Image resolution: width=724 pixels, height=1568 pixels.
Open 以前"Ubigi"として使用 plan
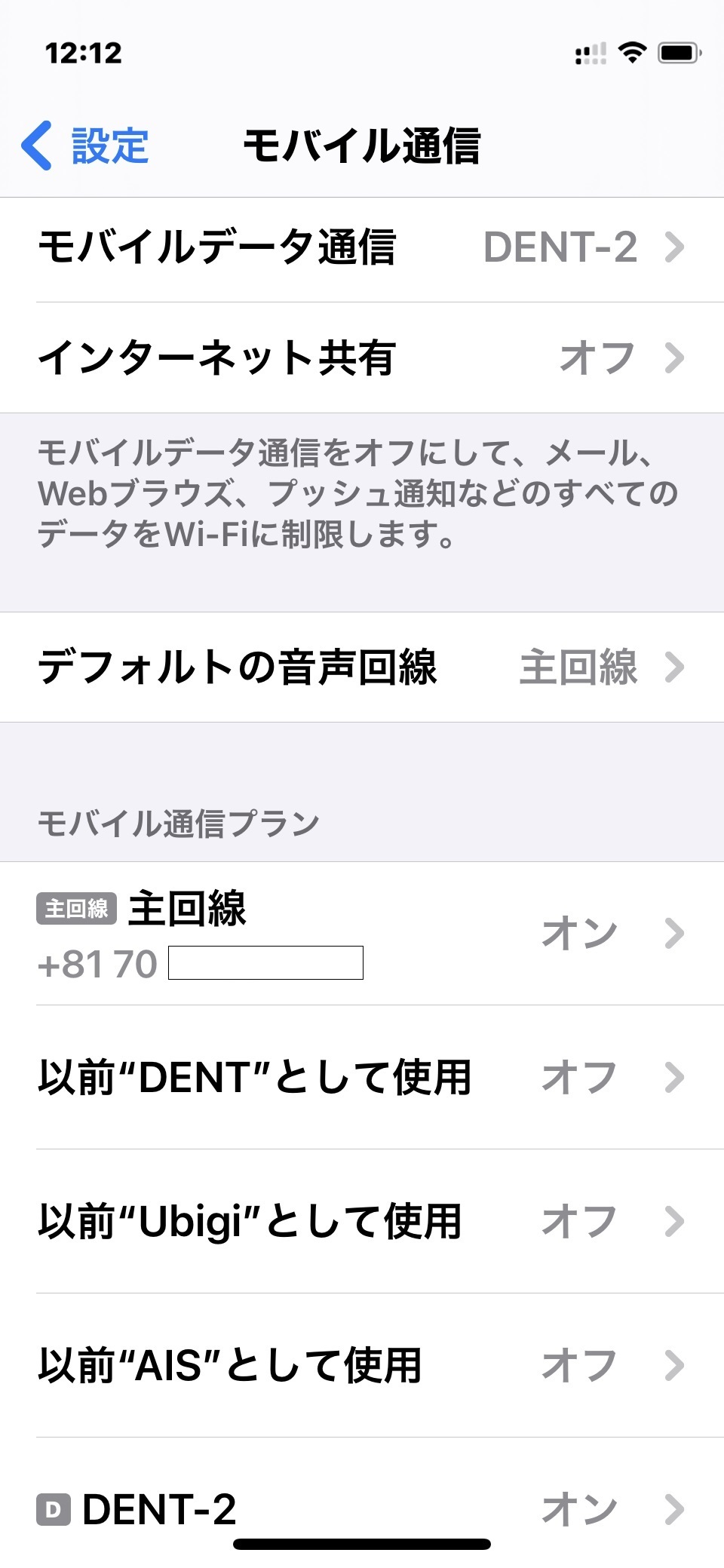coord(362,1221)
